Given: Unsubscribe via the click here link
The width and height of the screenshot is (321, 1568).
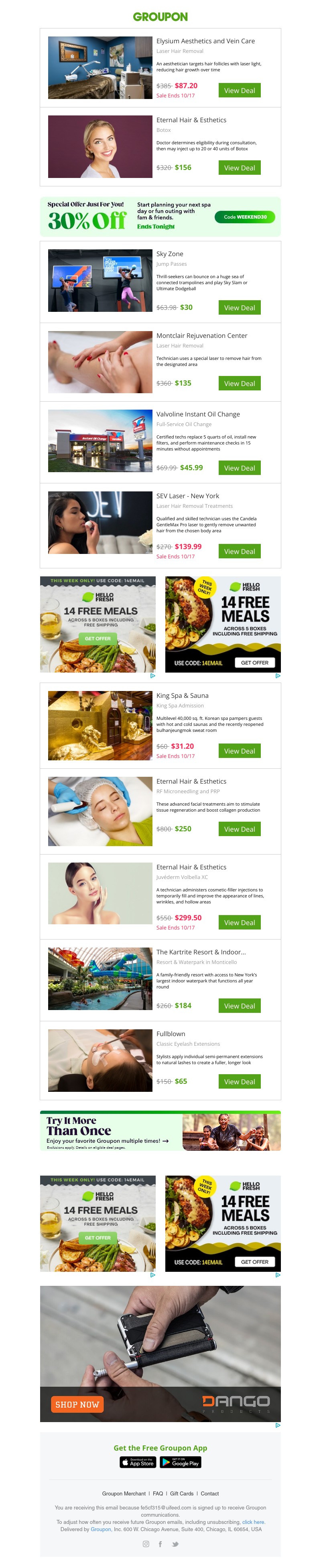Looking at the screenshot, I should 253,1522.
